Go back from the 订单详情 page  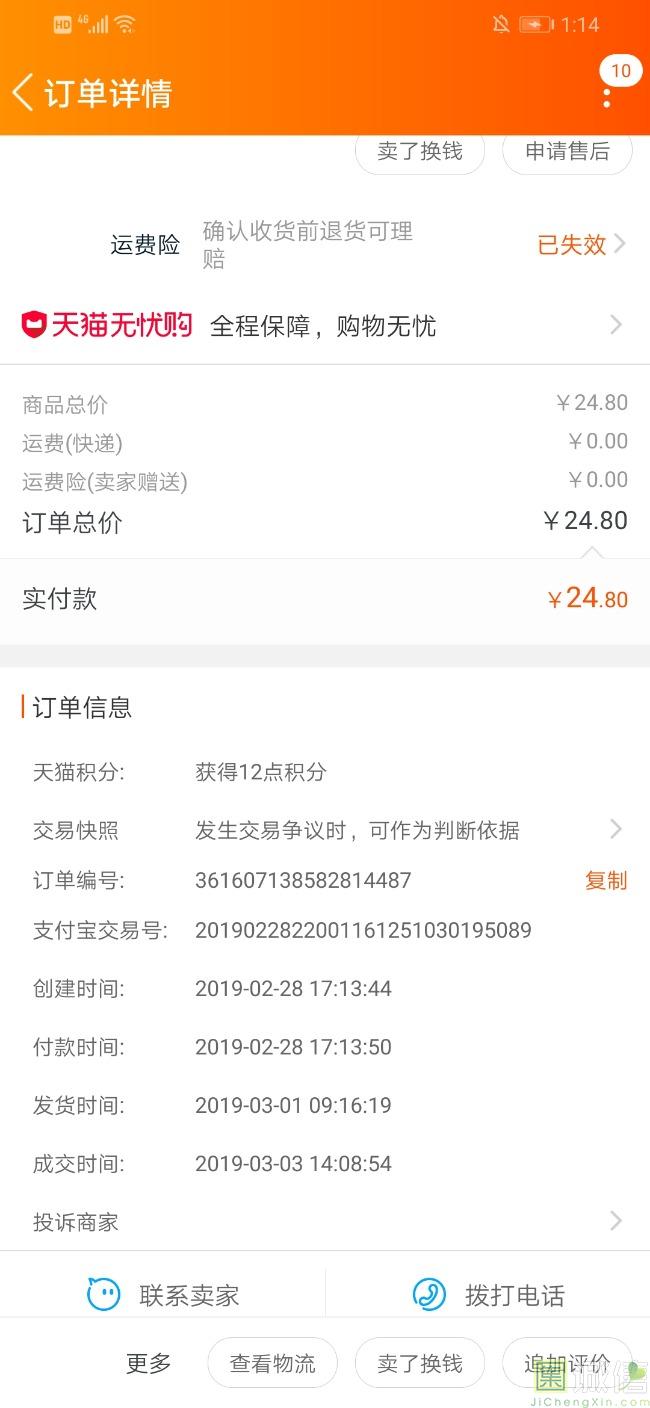(x=23, y=93)
